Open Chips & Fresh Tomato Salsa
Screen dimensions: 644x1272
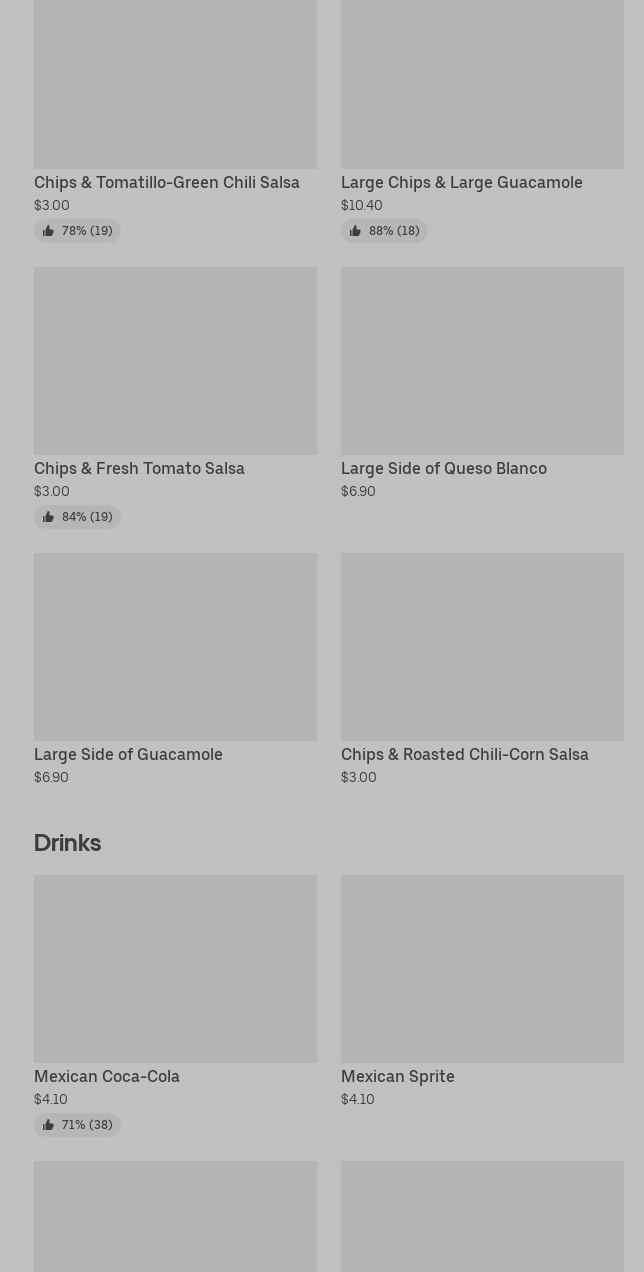pyautogui.click(x=175, y=397)
